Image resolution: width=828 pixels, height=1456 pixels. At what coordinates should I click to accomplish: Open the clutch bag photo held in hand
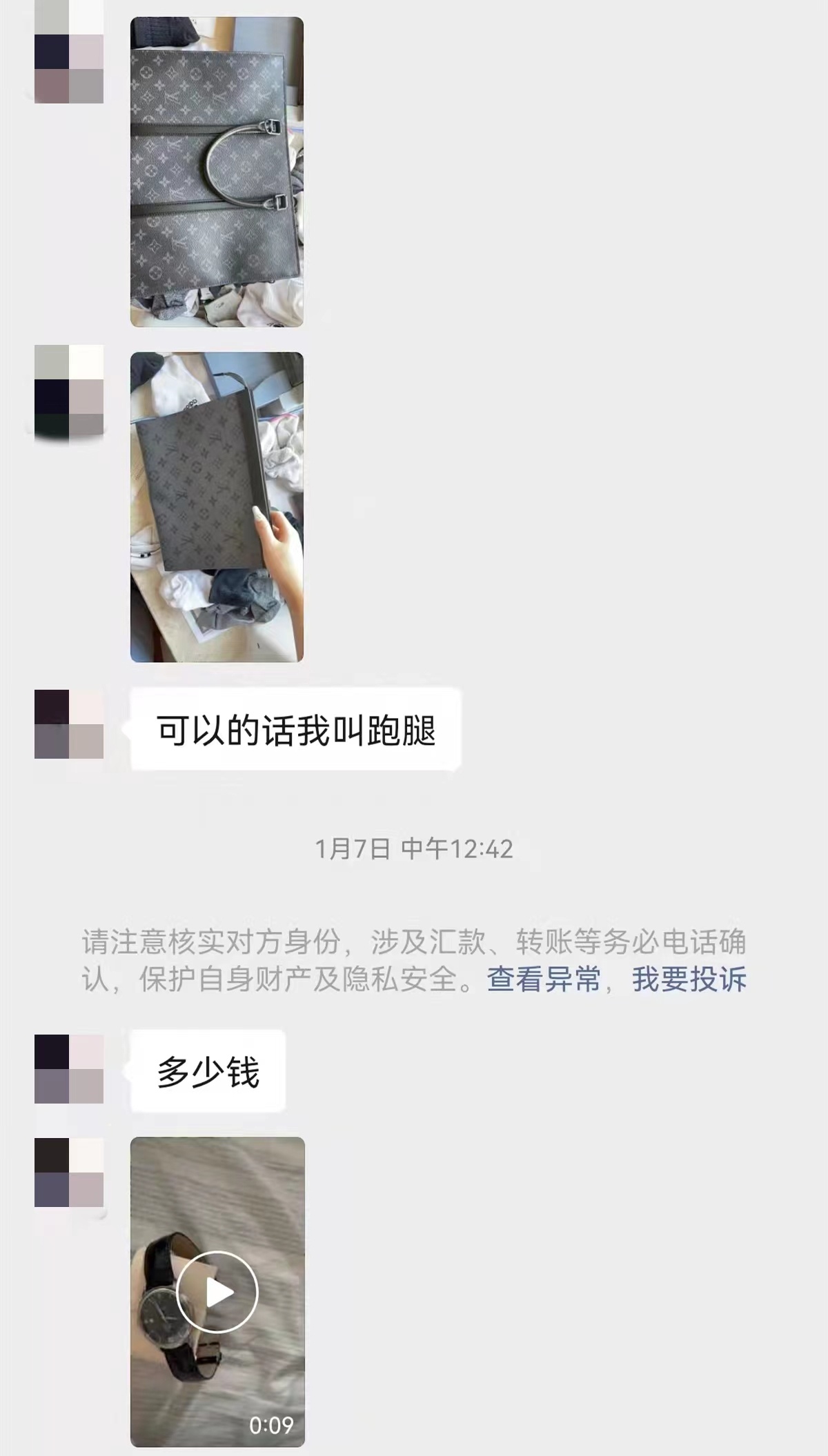[x=217, y=507]
